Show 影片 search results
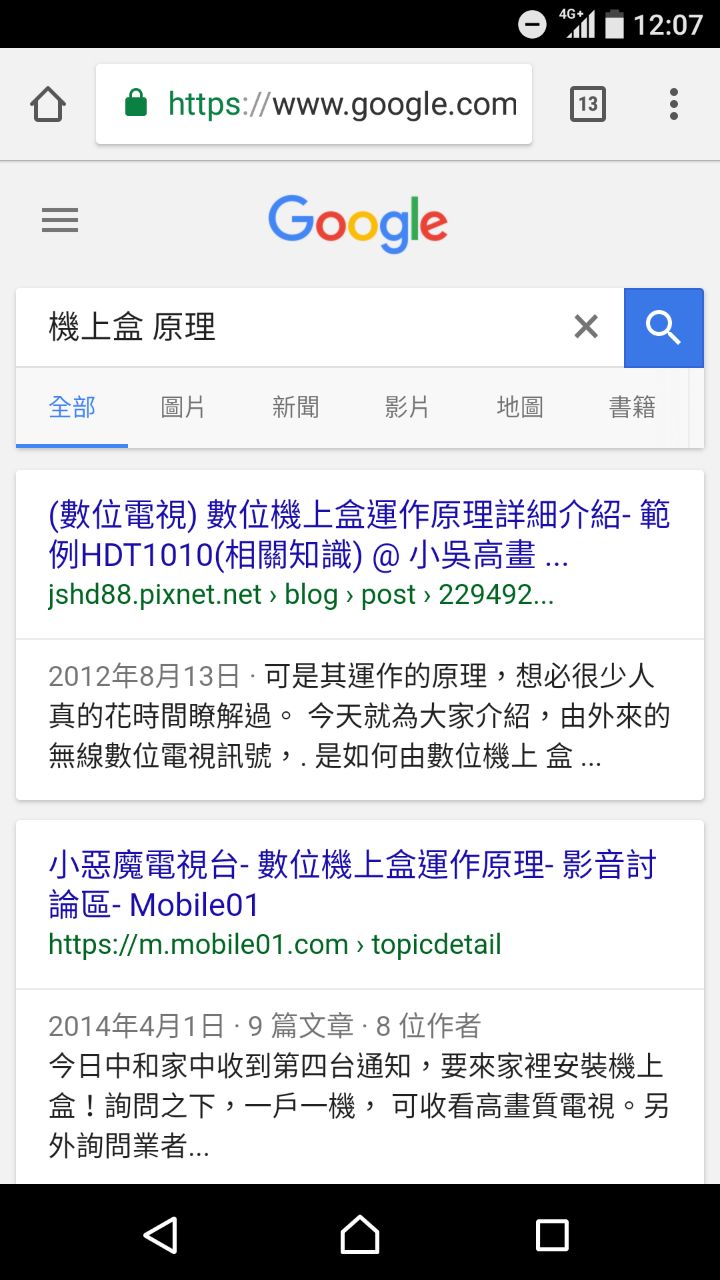The height and width of the screenshot is (1280, 720). pos(407,407)
